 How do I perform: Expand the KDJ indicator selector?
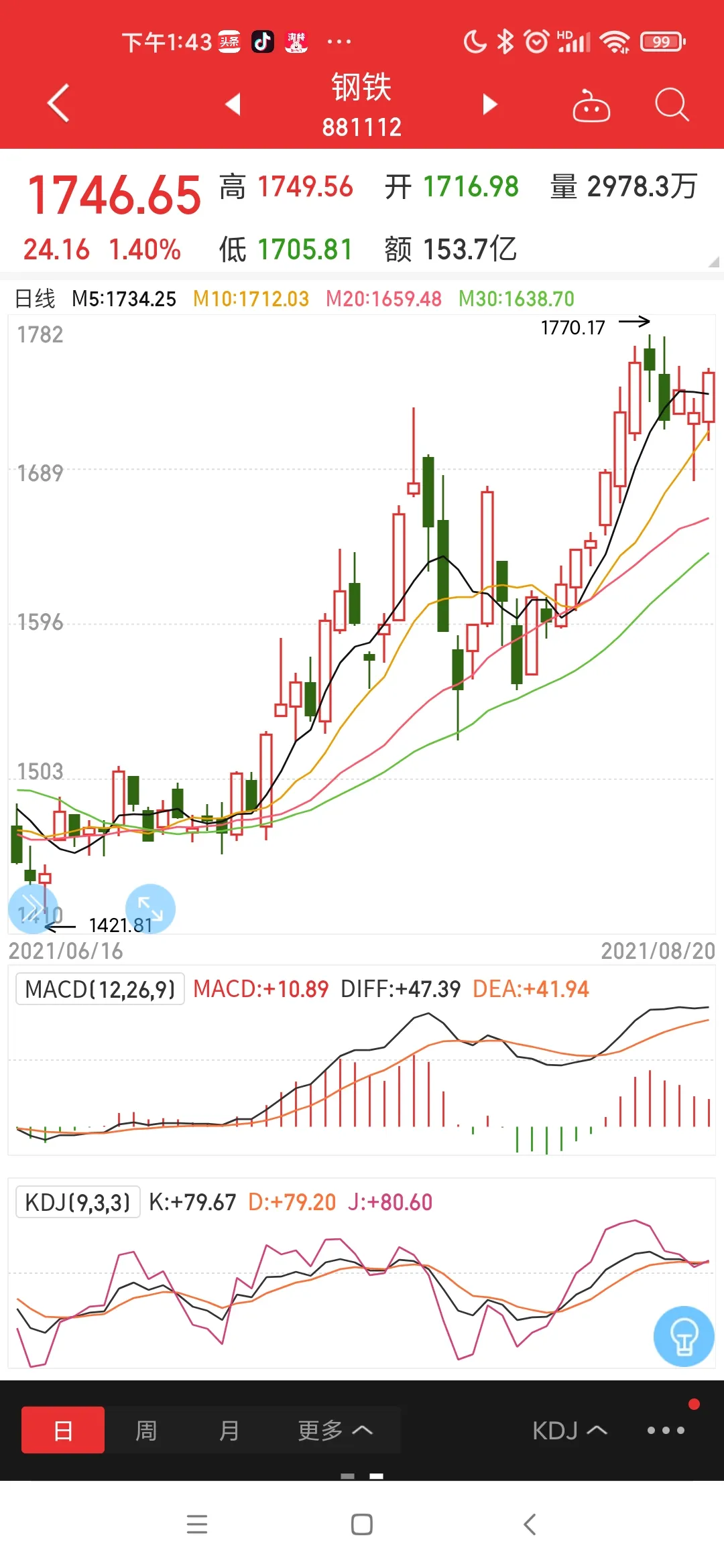[569, 1430]
